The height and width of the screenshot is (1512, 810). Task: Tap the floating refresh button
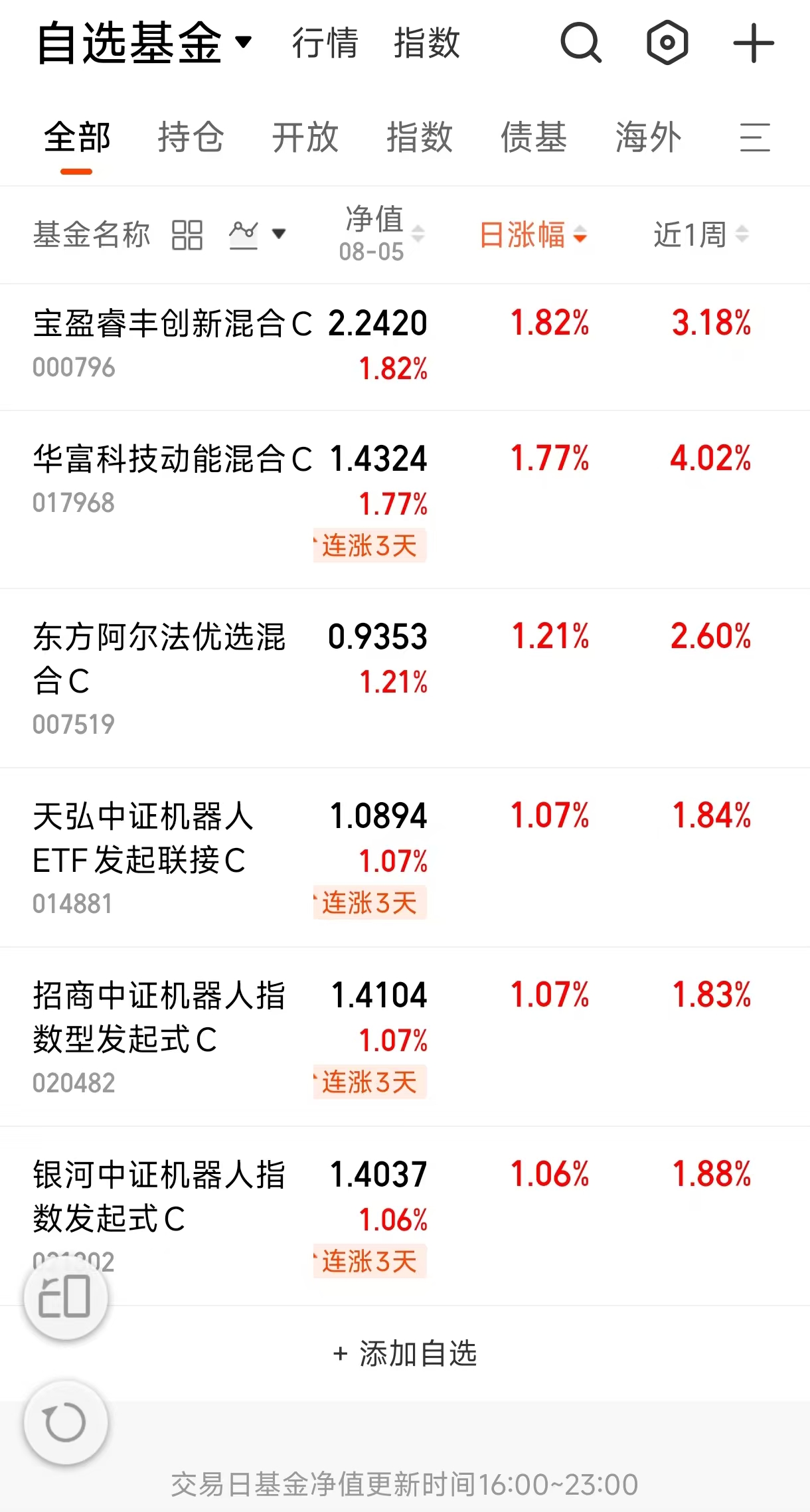65,1422
